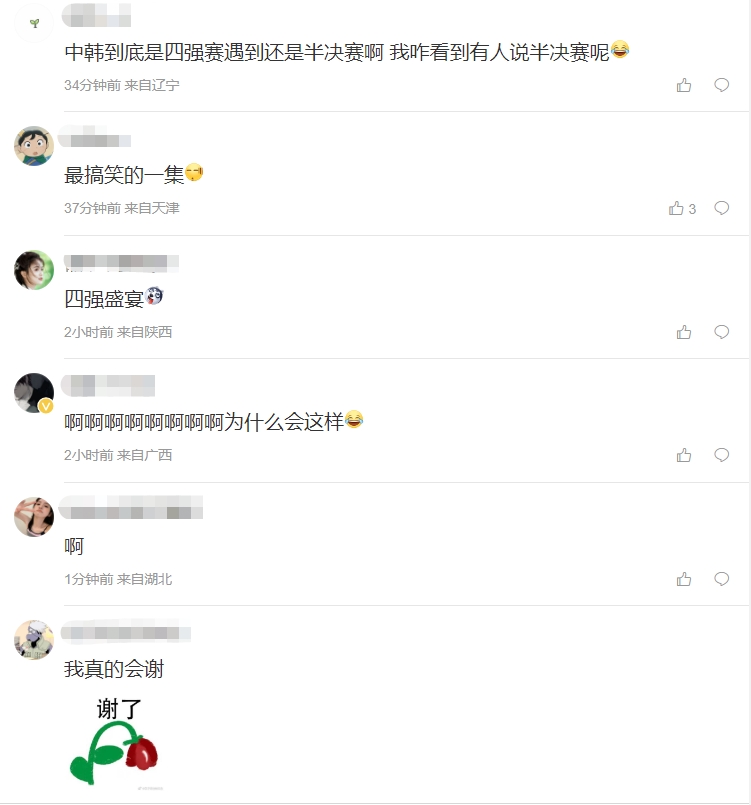Like the '四强盛宴' comment
Viewport: 751px width, 805px height.
[684, 332]
